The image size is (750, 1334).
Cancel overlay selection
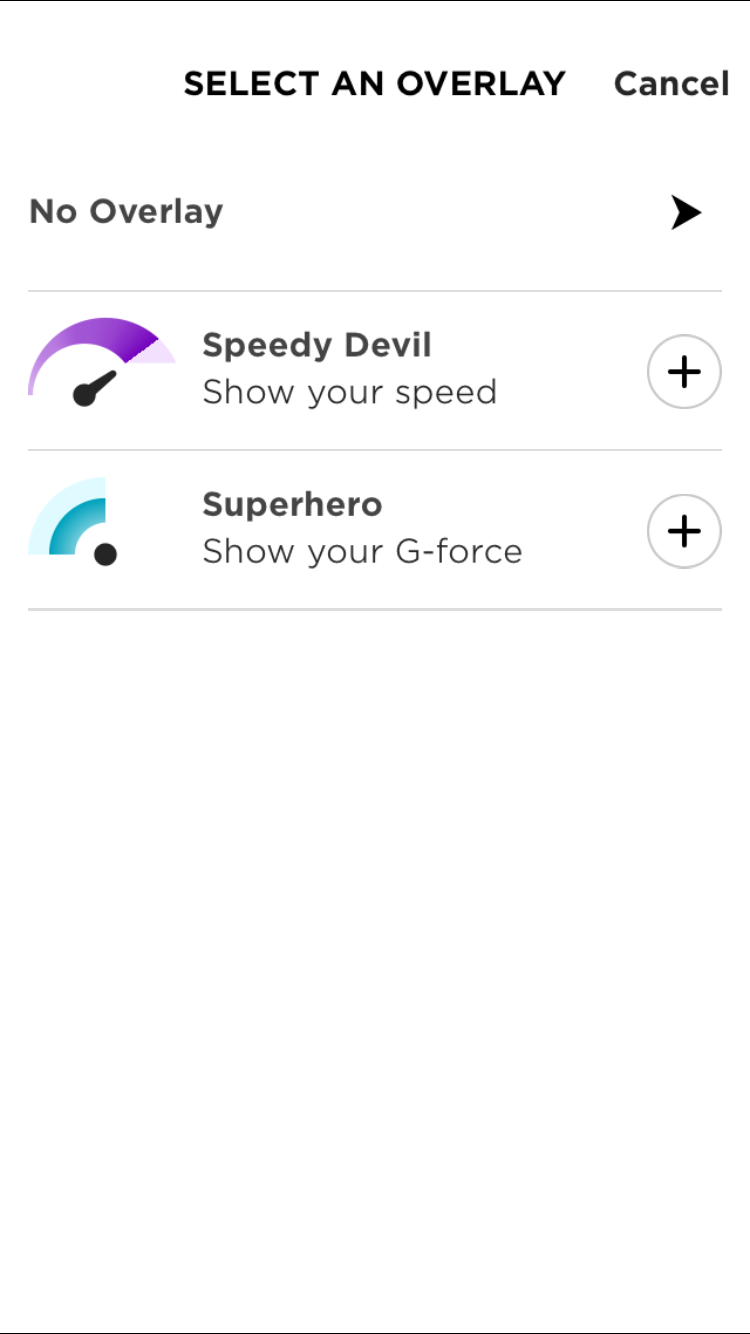(671, 84)
